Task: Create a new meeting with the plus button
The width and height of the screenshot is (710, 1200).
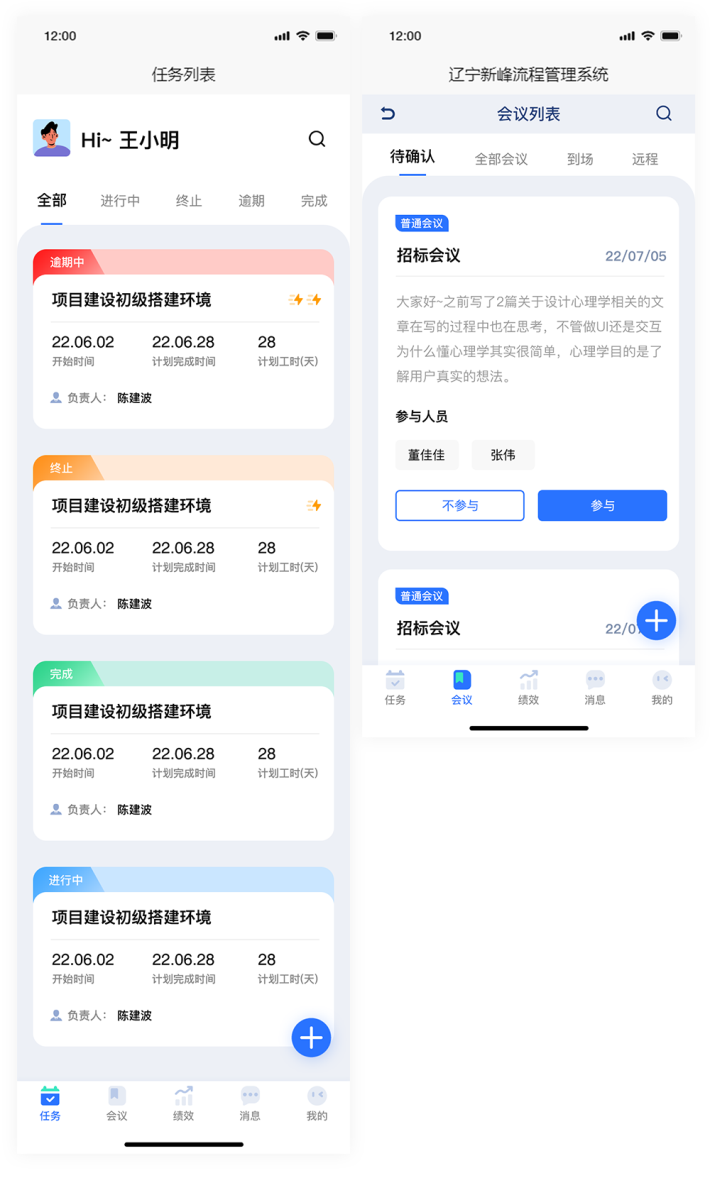Action: (x=656, y=621)
